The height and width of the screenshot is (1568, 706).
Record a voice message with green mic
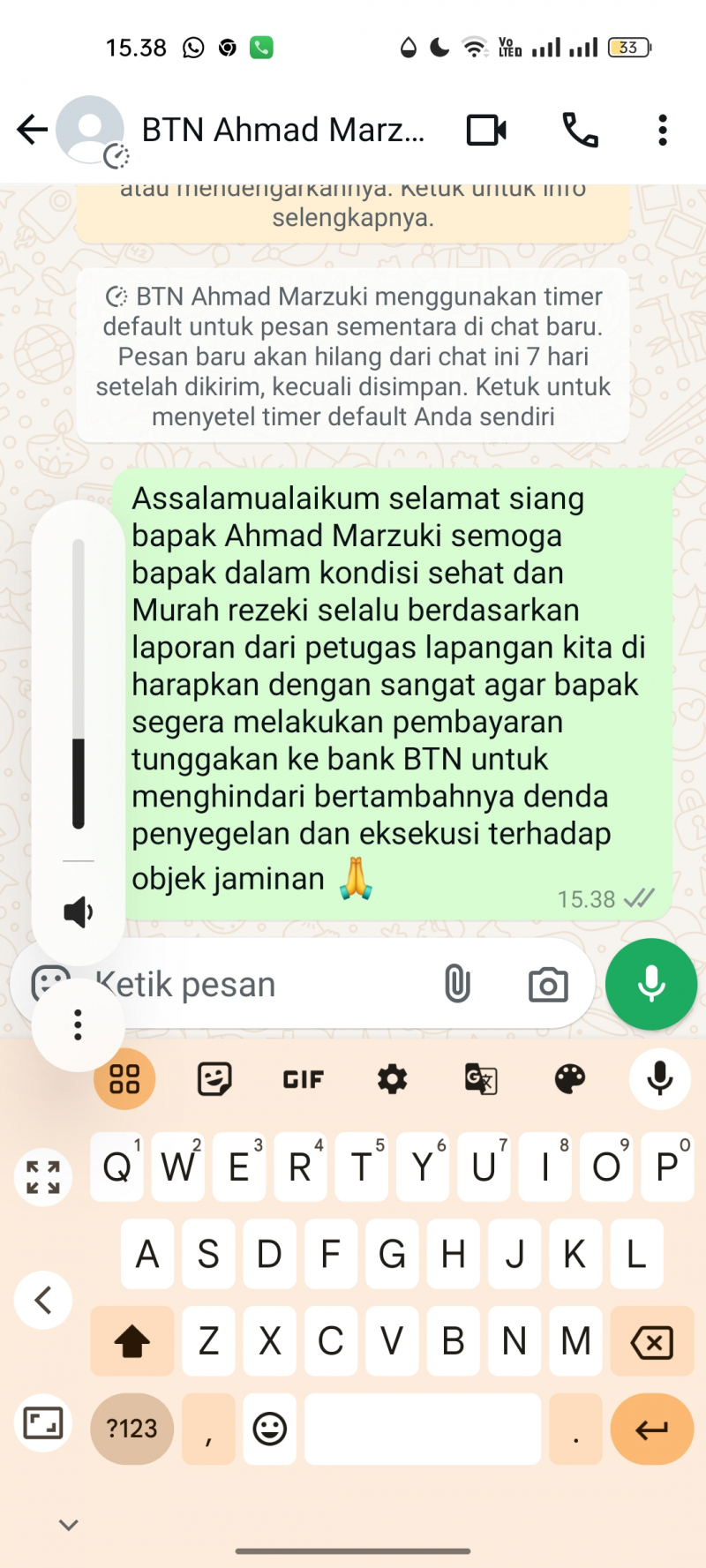tap(651, 984)
